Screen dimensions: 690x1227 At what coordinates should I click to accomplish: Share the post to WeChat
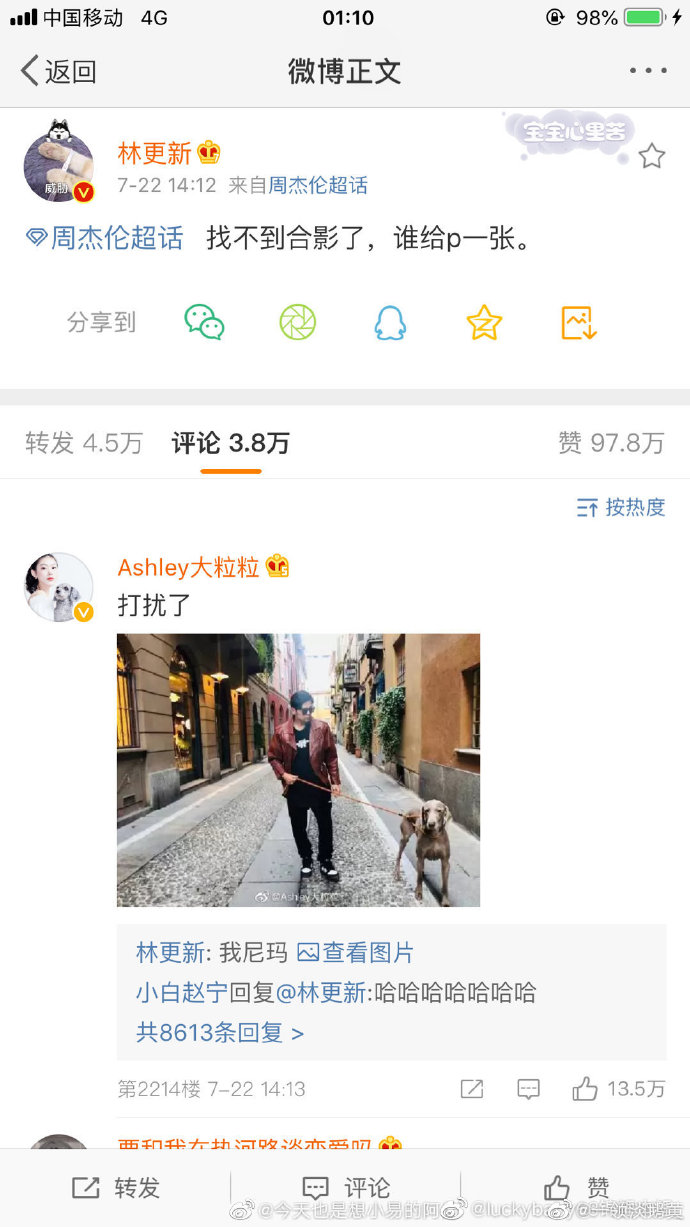(x=204, y=322)
